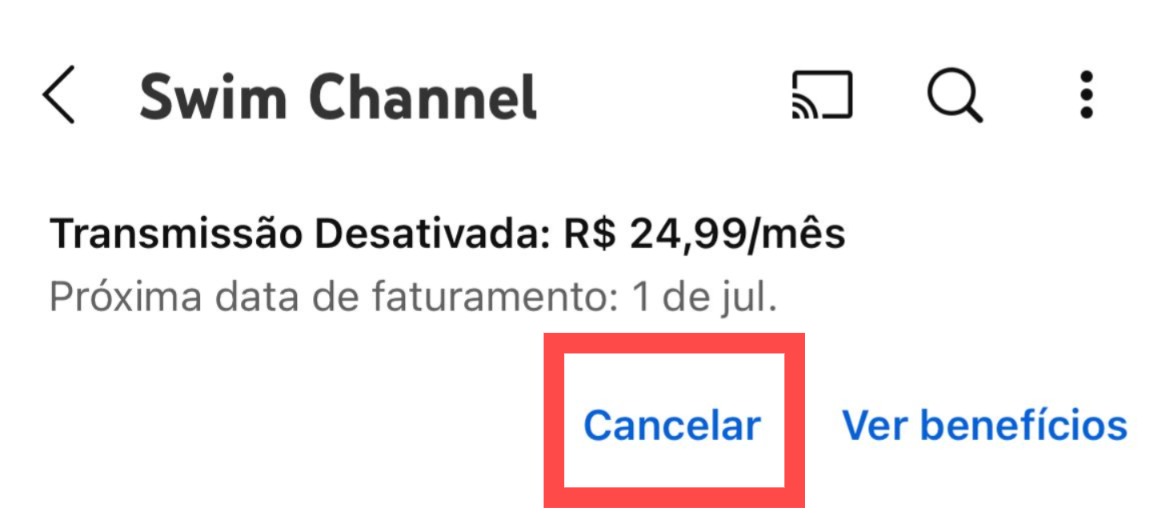Open Ver benefícios

[984, 426]
